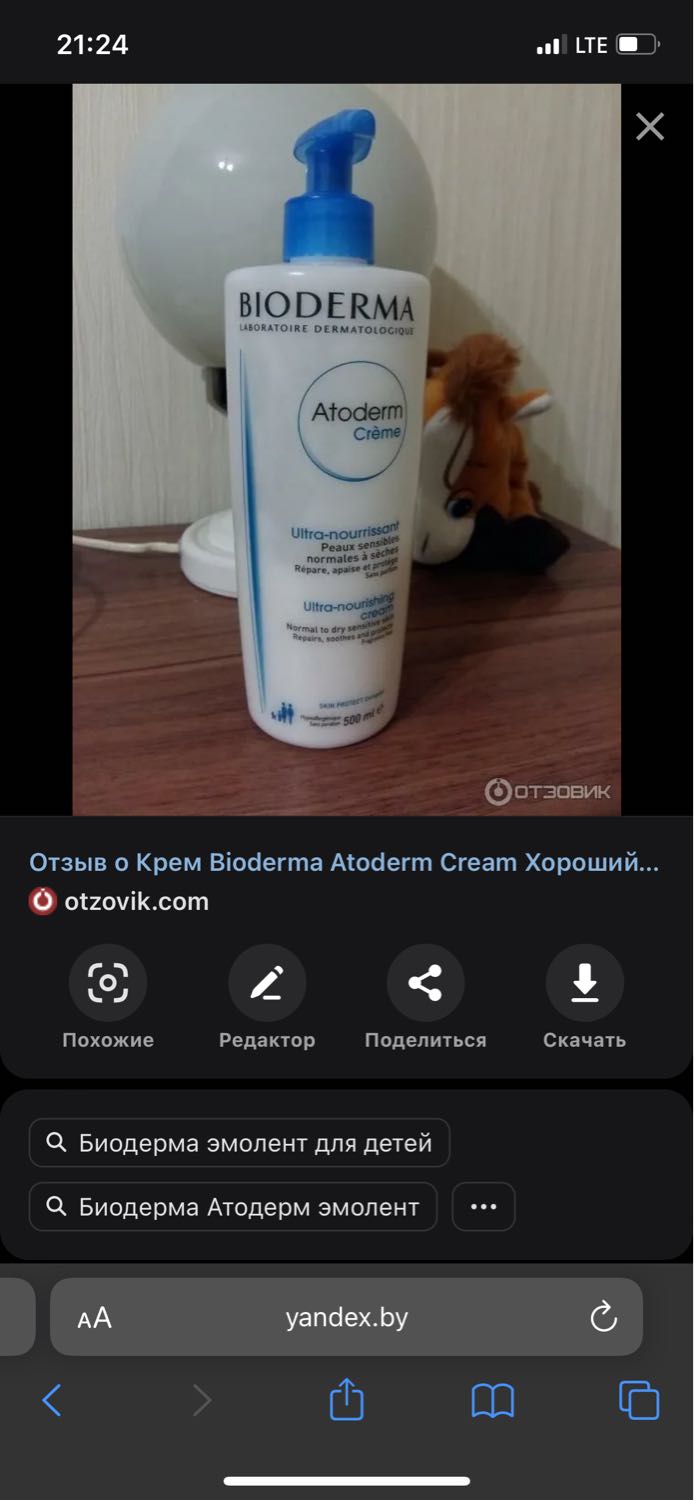Close the image viewer
The width and height of the screenshot is (694, 1500).
[x=650, y=127]
